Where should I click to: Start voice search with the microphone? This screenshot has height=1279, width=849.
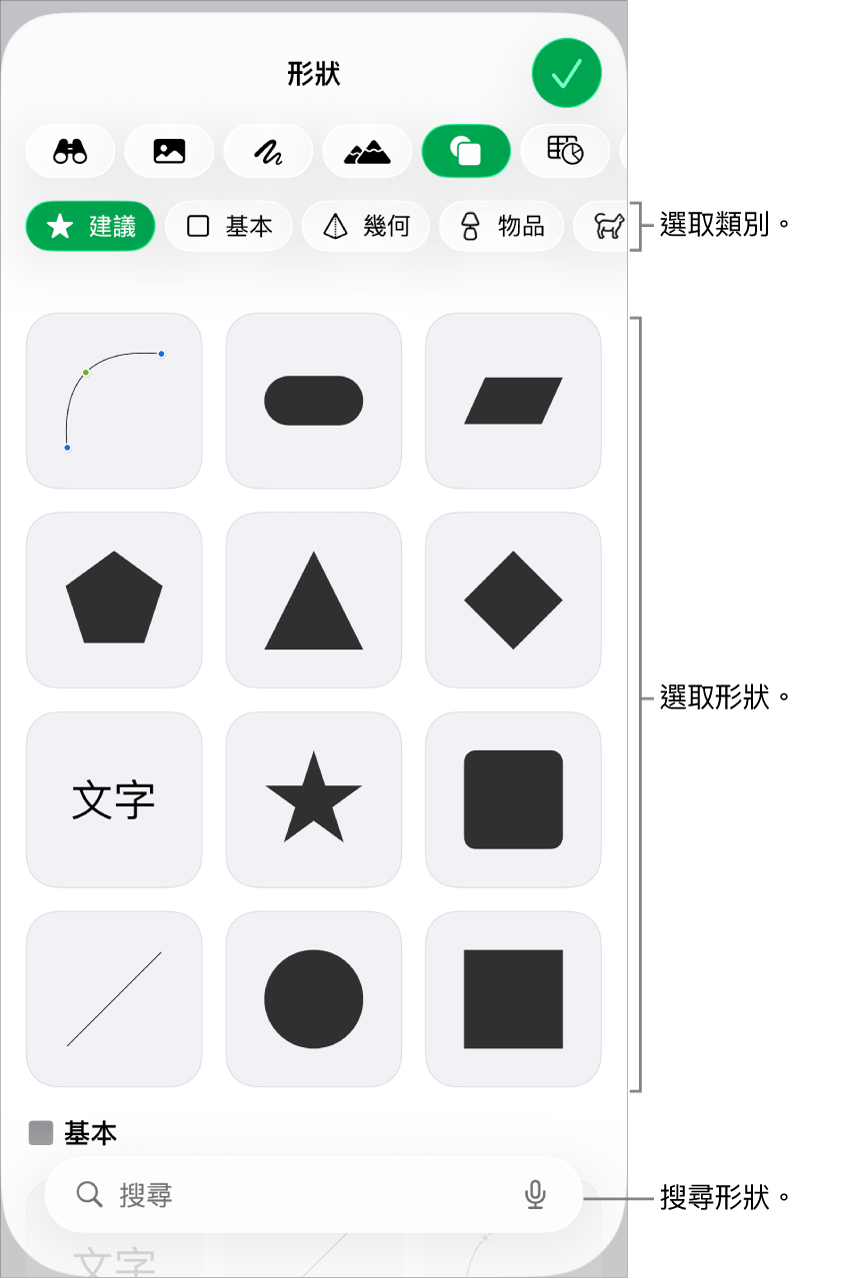coord(536,1195)
